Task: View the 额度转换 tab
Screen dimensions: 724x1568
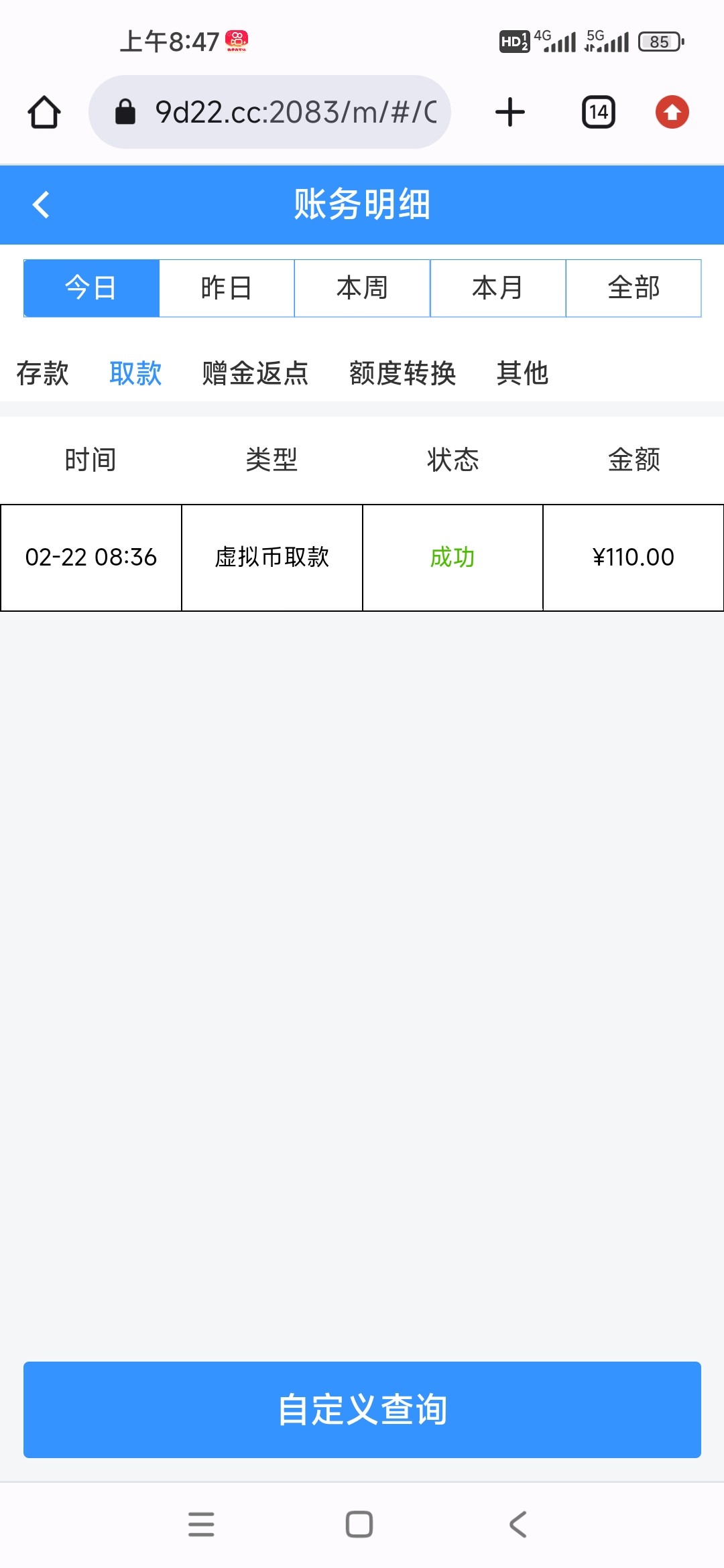Action: (x=402, y=373)
